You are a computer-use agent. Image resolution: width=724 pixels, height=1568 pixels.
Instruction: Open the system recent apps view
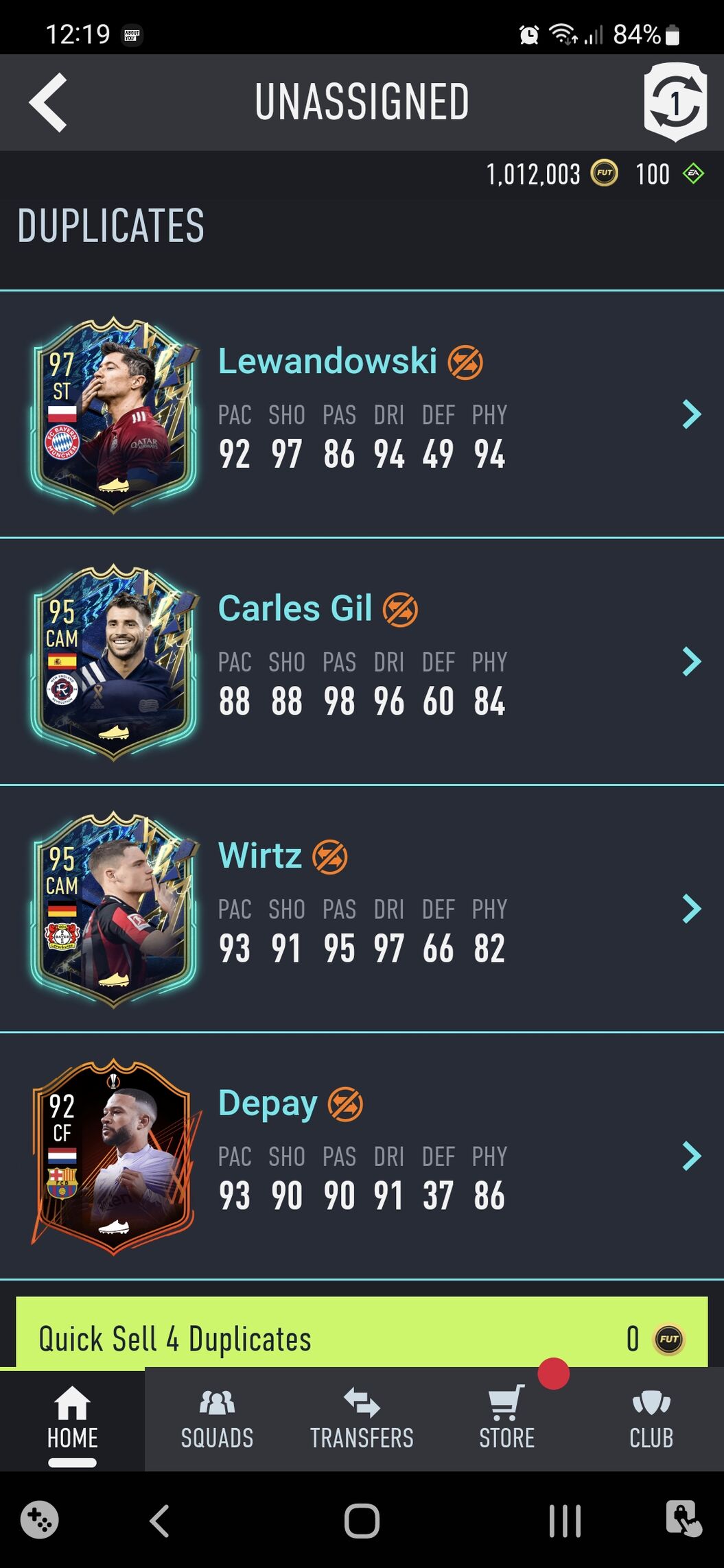[x=565, y=1521]
